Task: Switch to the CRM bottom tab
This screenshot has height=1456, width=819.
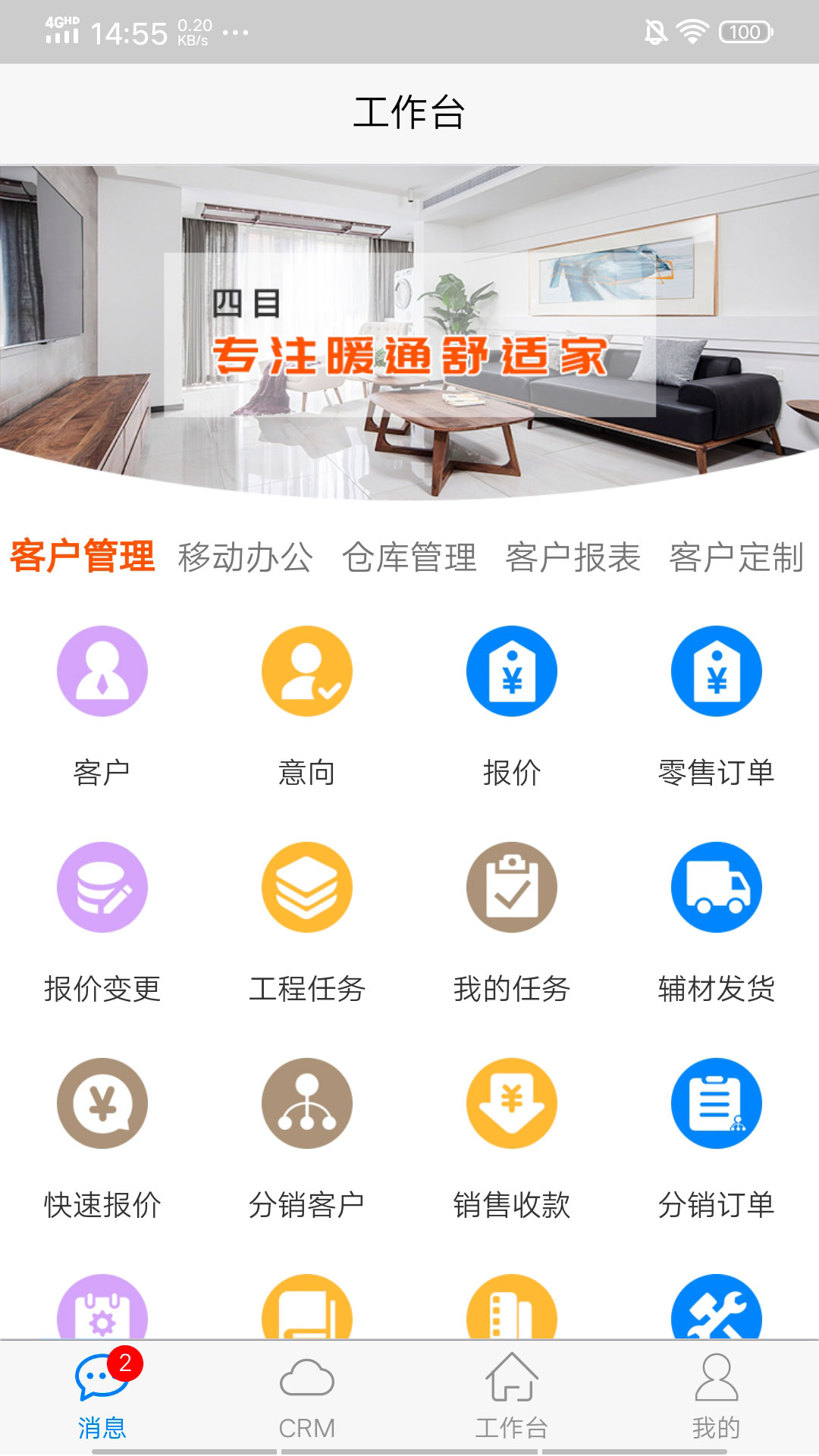Action: pyautogui.click(x=307, y=1397)
